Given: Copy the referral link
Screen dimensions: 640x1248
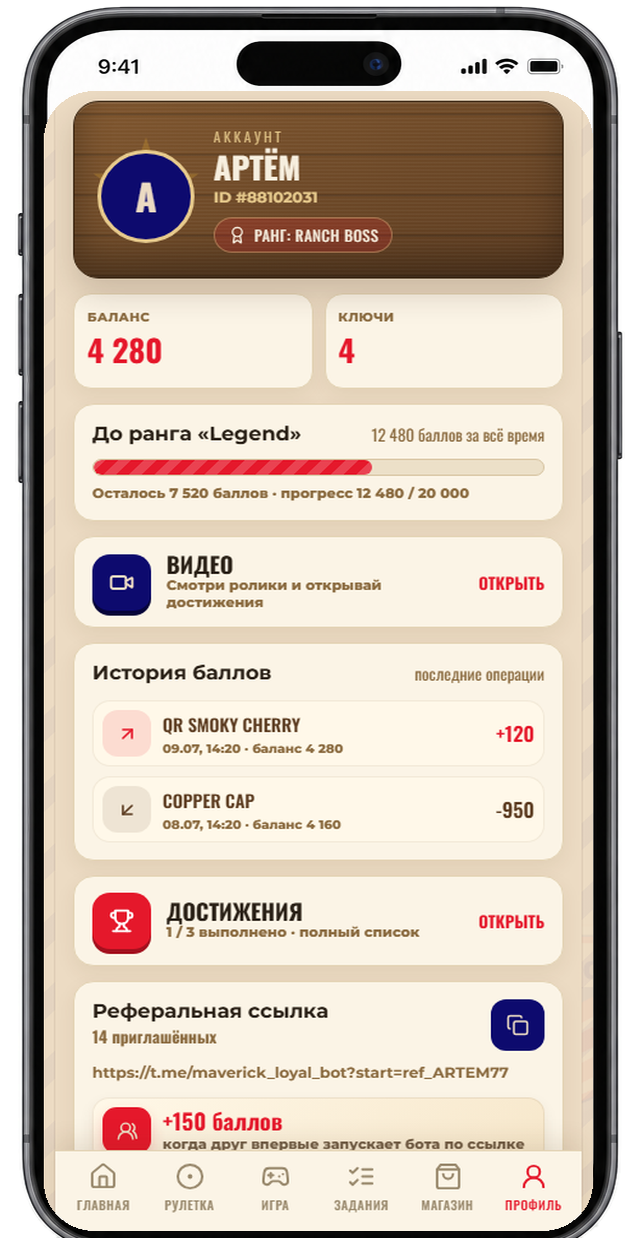Looking at the screenshot, I should coord(517,1025).
